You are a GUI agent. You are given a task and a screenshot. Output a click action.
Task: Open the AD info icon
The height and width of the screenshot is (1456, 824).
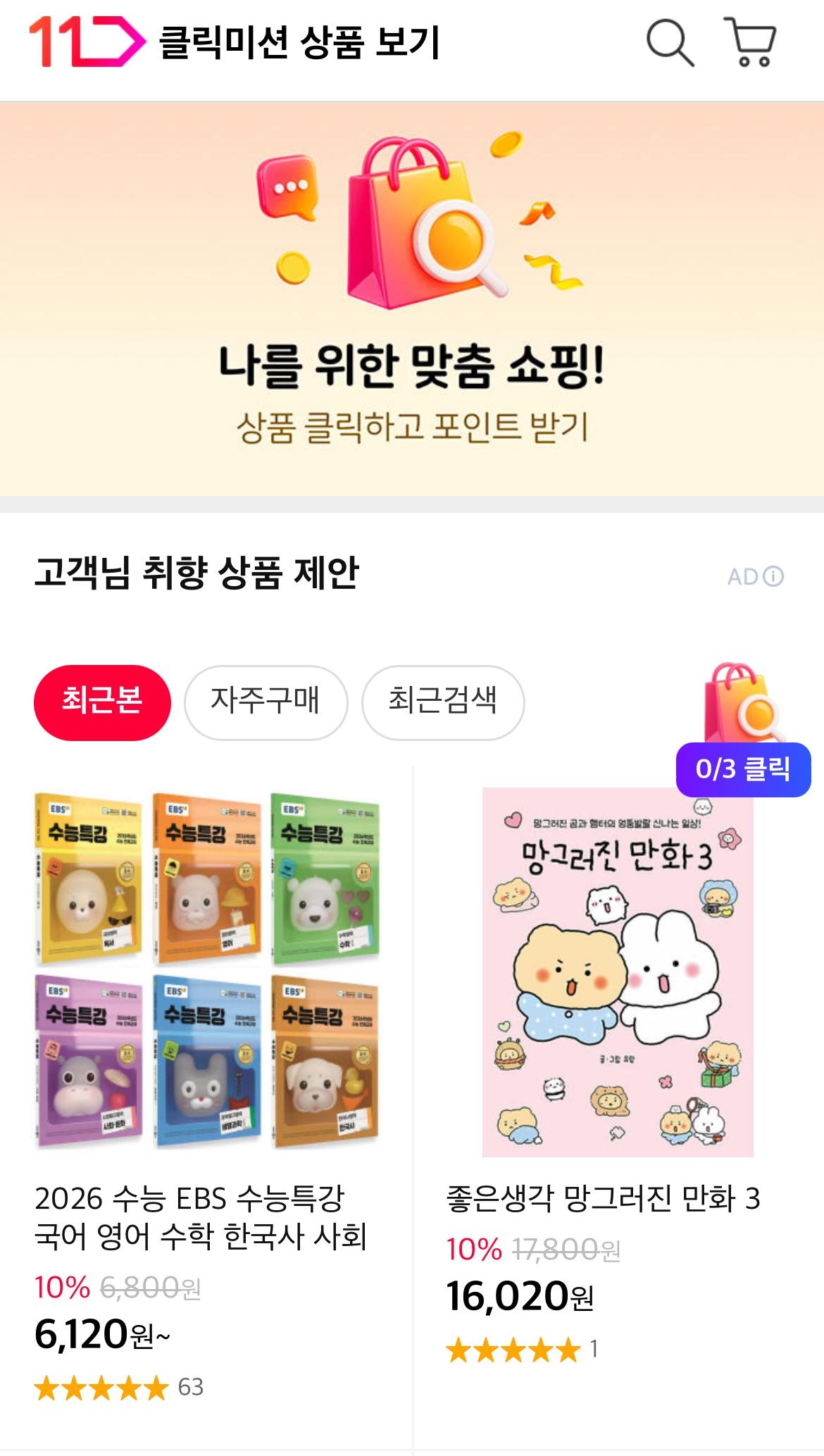773,577
